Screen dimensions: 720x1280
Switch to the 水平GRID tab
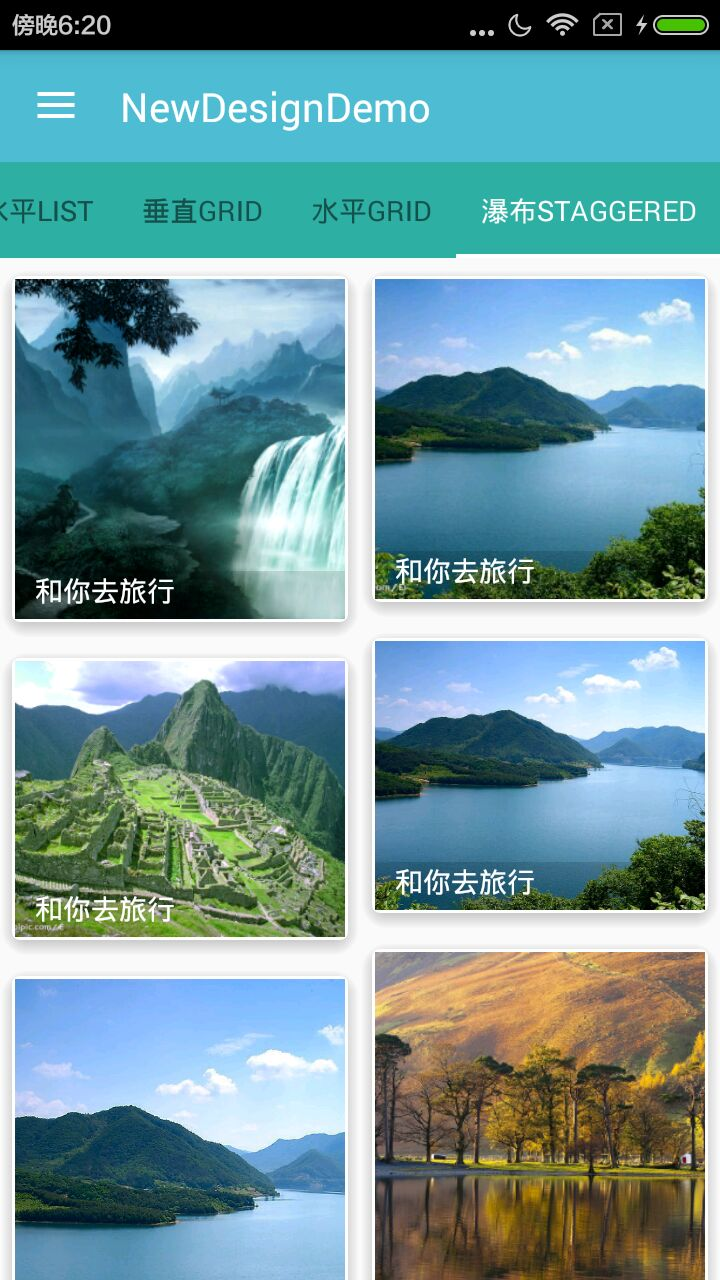coord(372,212)
